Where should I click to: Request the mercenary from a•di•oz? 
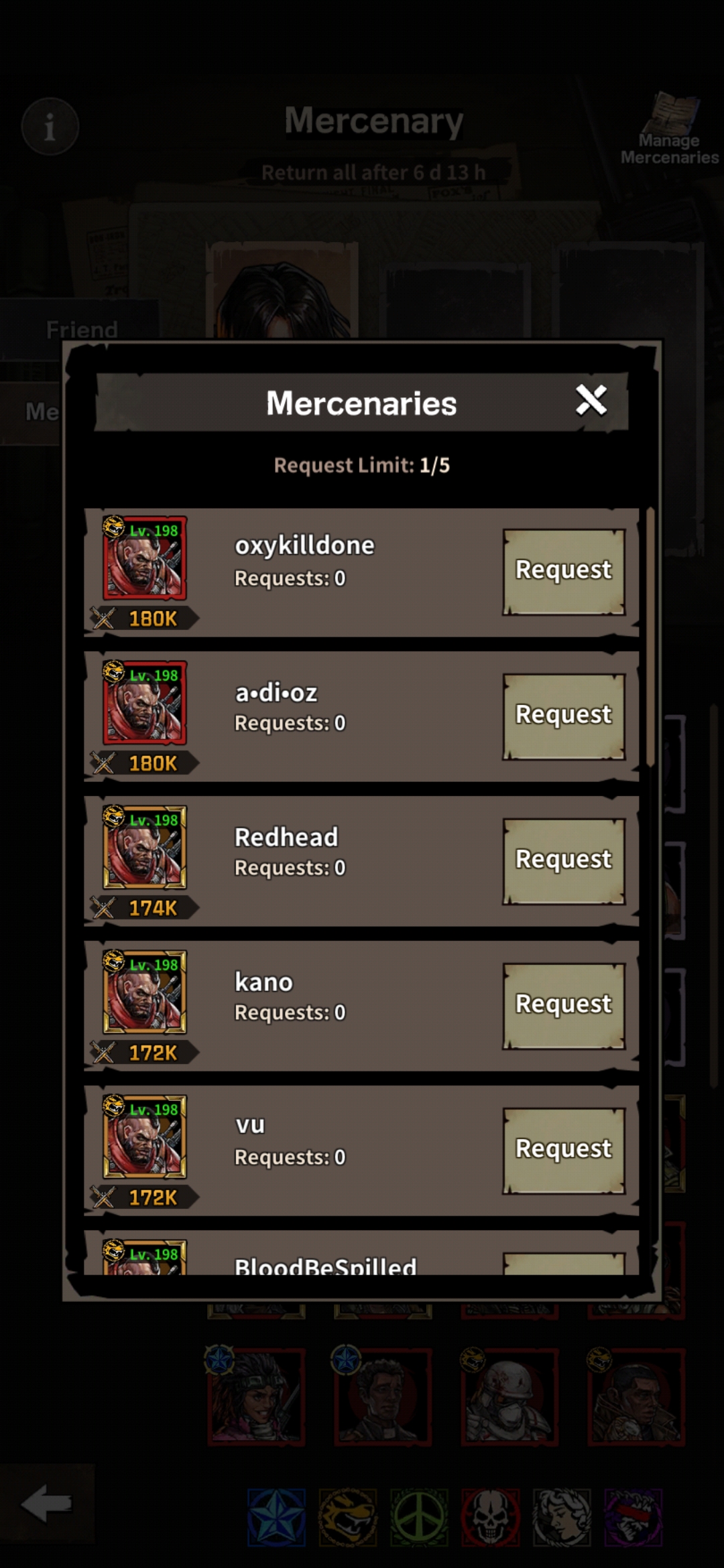tap(564, 716)
